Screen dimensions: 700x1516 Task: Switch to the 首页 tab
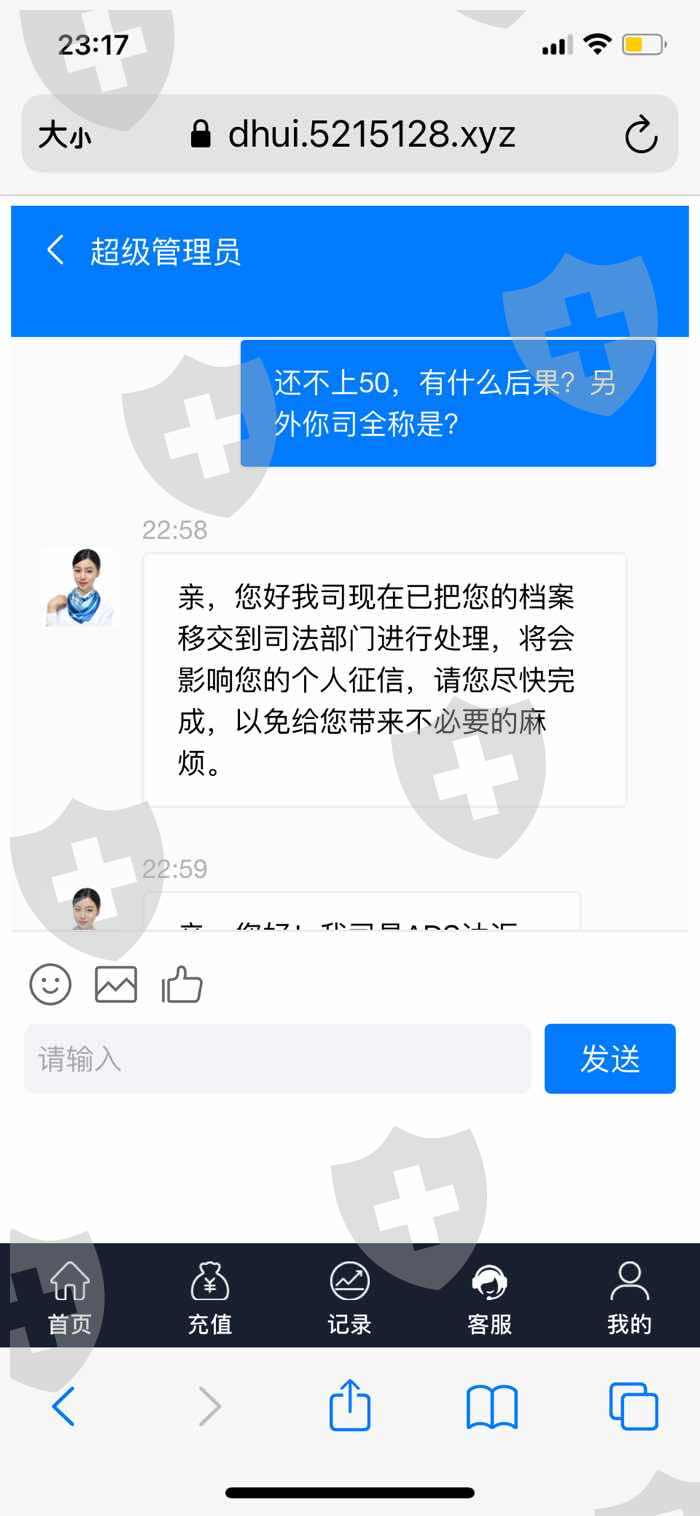coord(70,1297)
